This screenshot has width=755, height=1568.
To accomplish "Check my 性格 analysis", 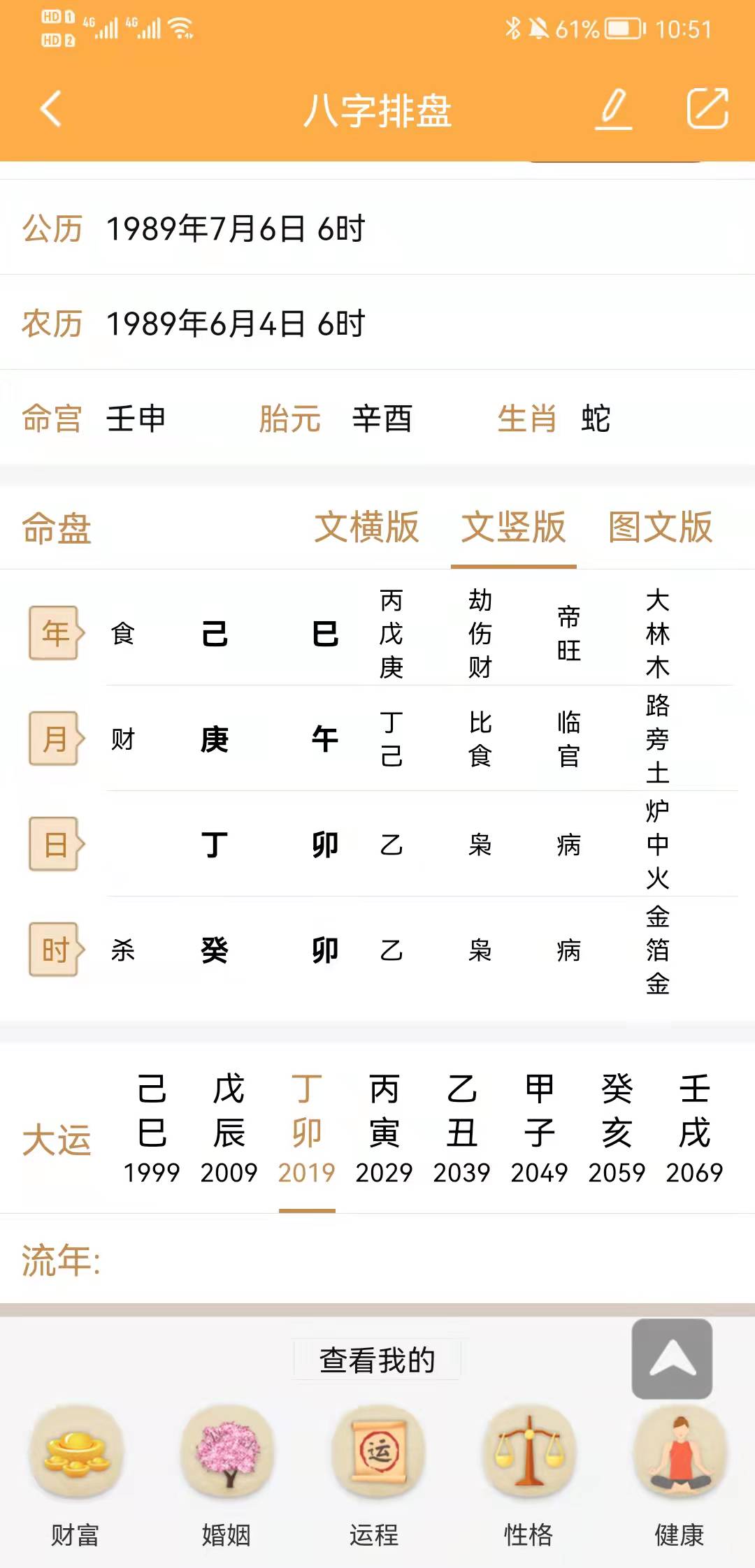I will (528, 1476).
